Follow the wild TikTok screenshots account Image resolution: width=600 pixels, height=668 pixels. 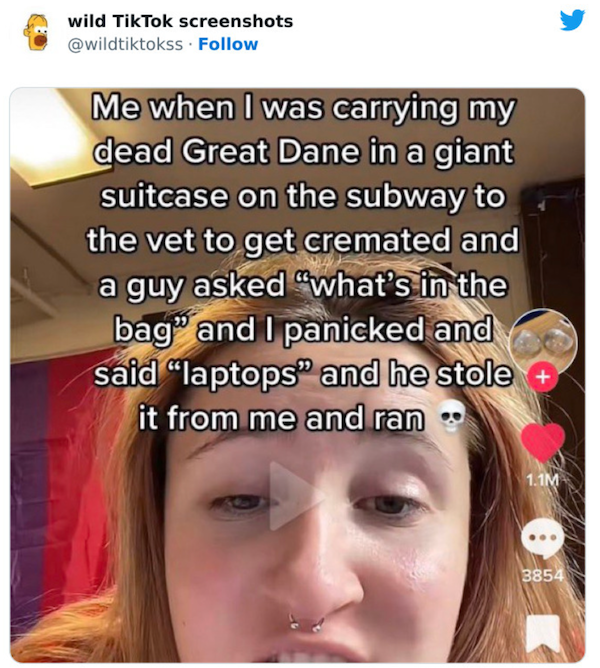click(228, 44)
